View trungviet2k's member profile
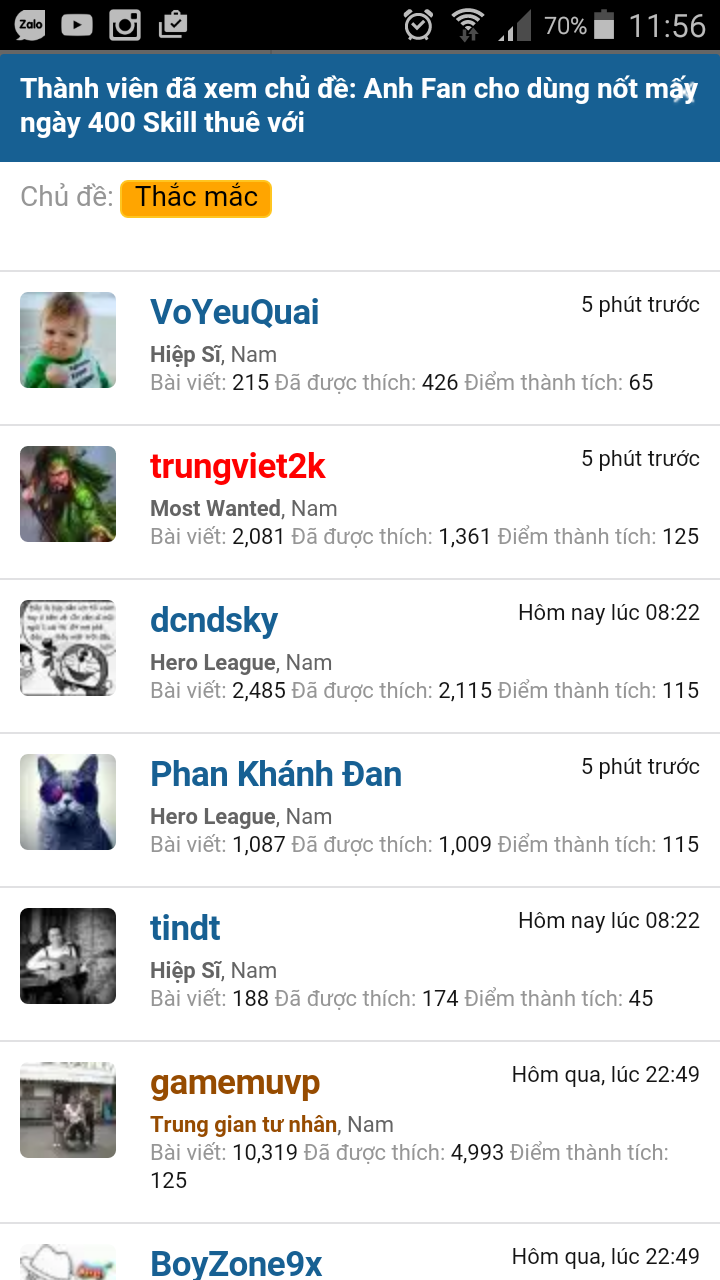This screenshot has width=720, height=1280. click(237, 466)
